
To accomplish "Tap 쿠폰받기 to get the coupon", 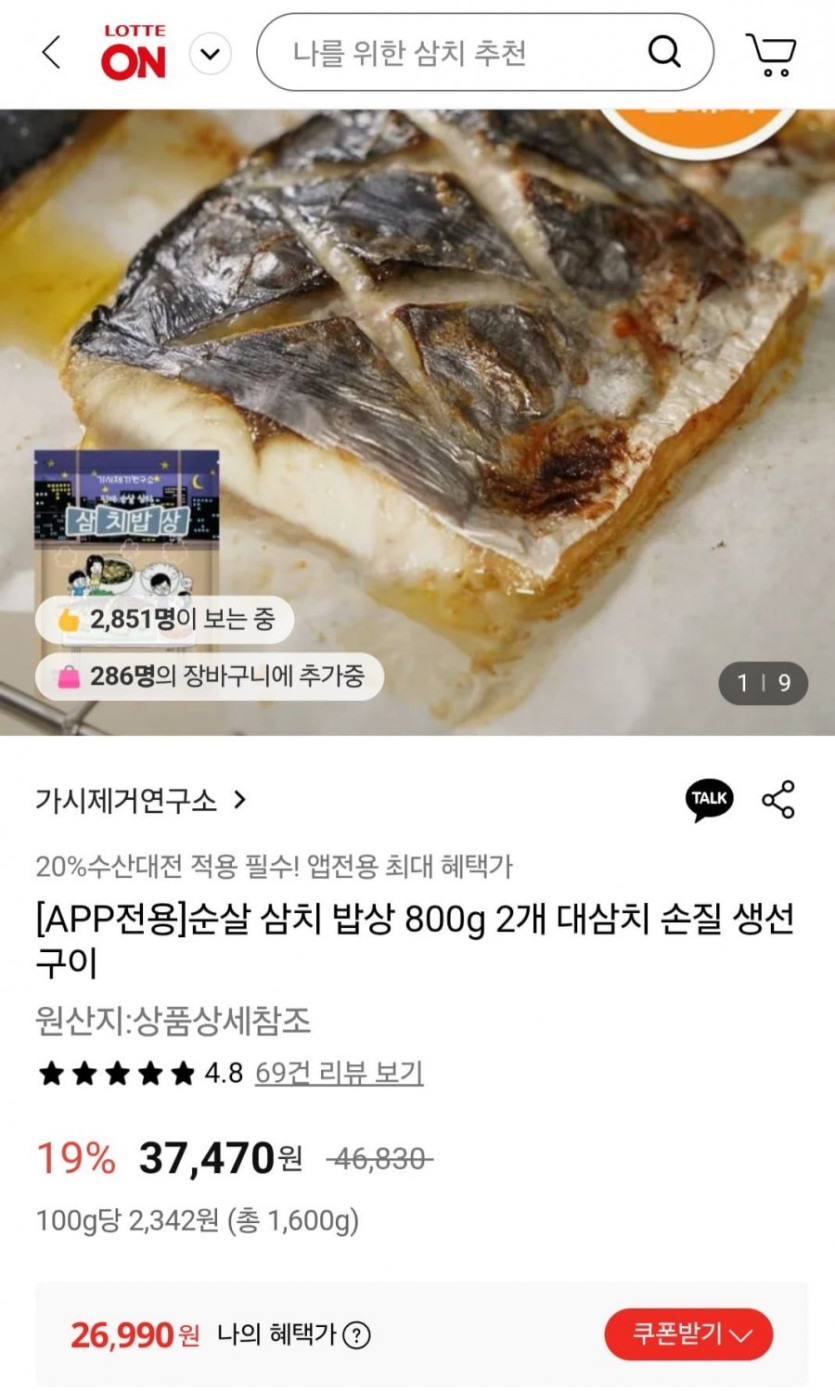I will coord(688,1334).
